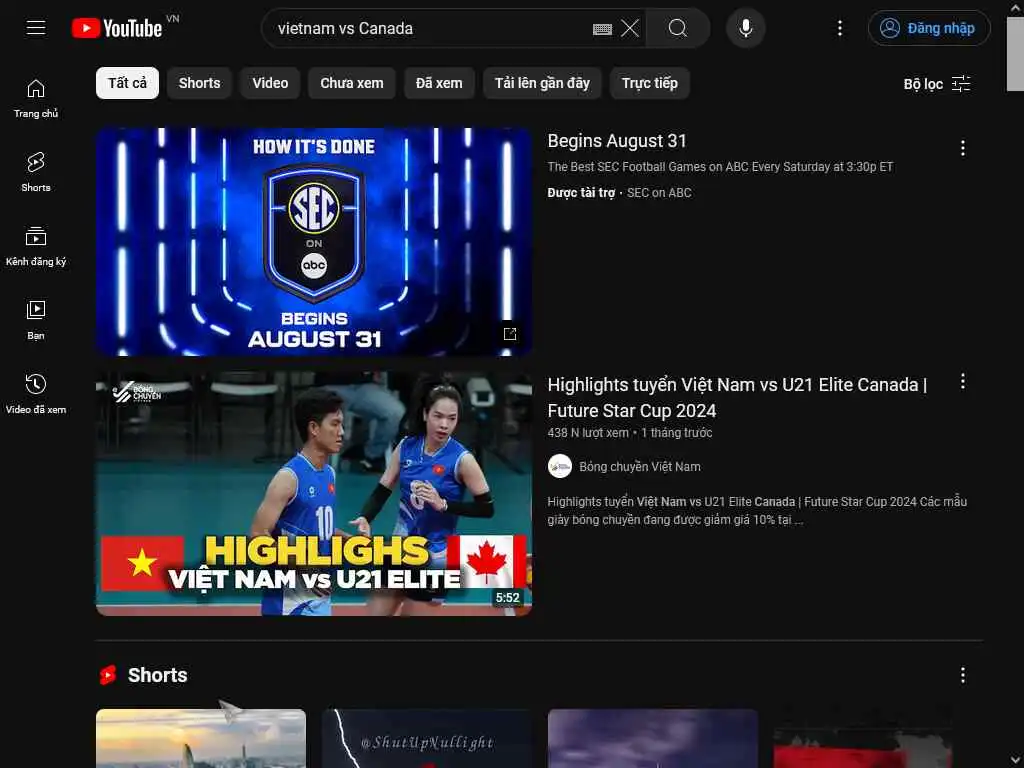Sign in with the Đăng nhập button
Viewport: 1024px width, 768px height.
coord(929,28)
